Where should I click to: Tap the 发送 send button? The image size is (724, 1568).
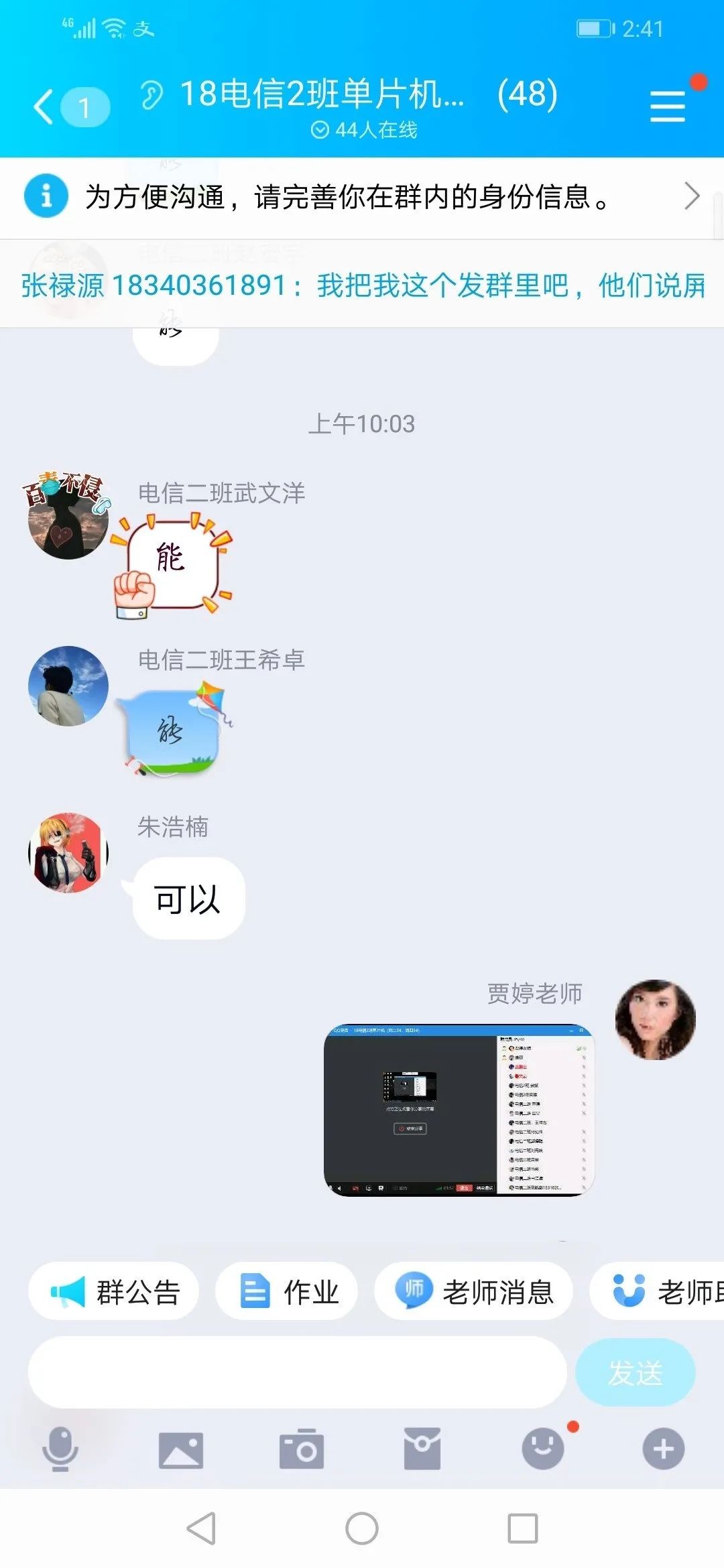click(635, 1372)
